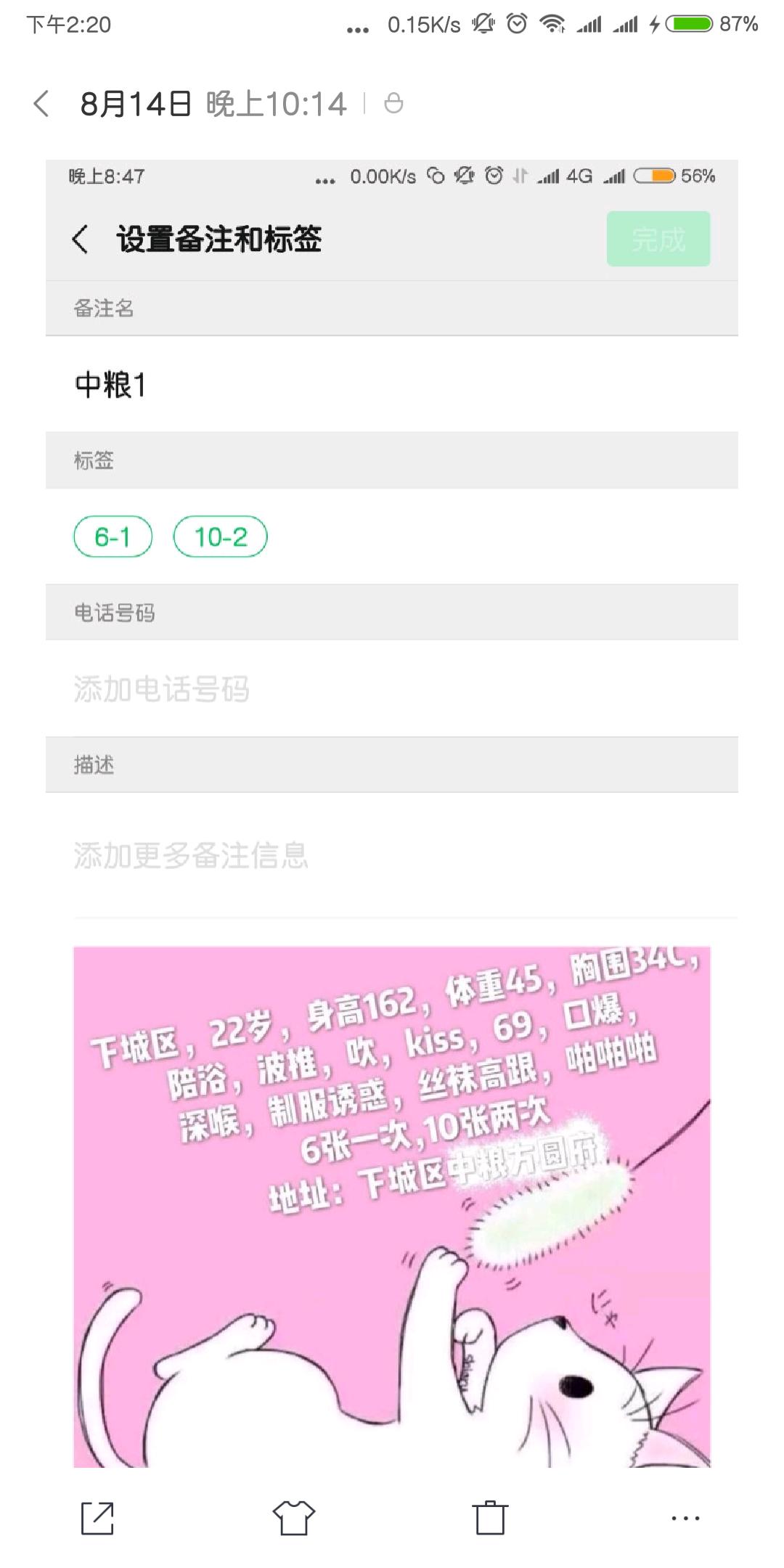Share this note via export icon
Viewport: 784px width, 1568px height.
pos(97,1517)
